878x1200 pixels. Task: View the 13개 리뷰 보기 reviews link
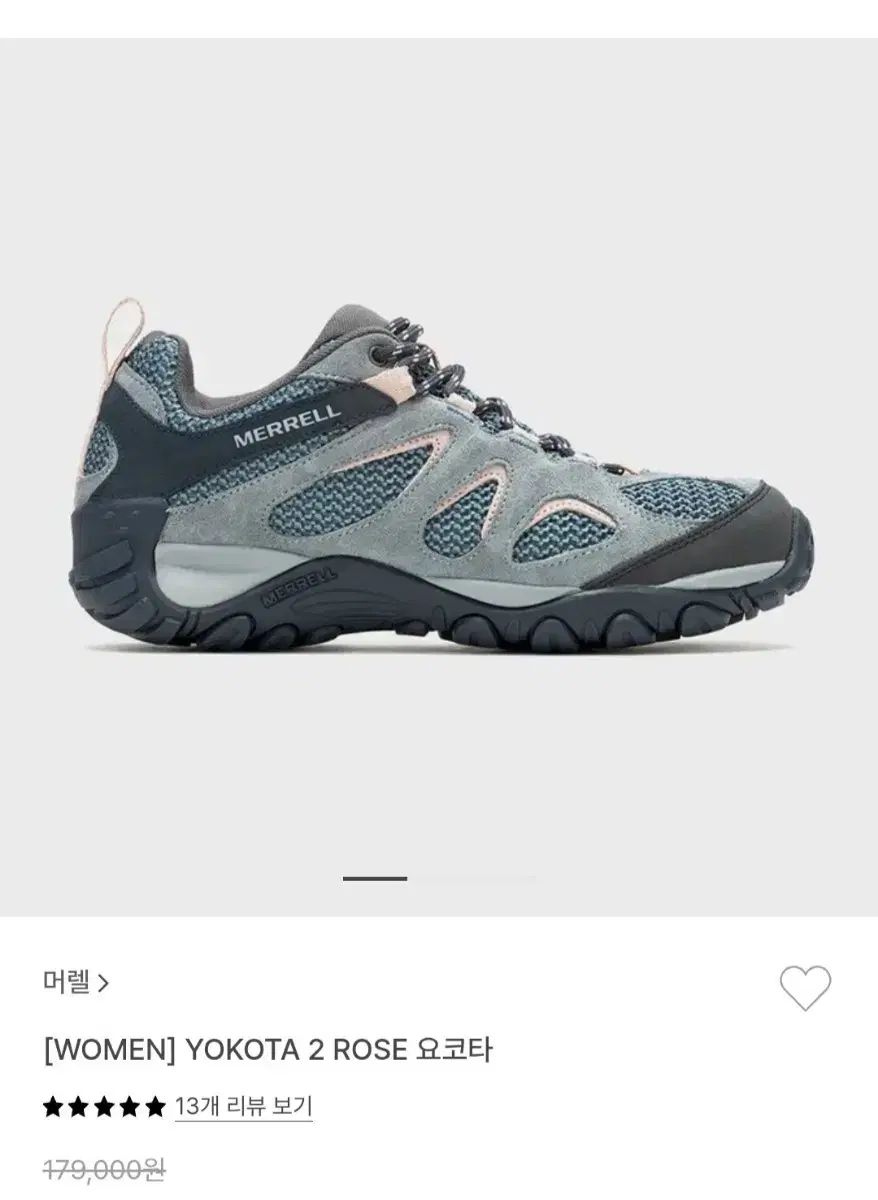coord(243,1107)
